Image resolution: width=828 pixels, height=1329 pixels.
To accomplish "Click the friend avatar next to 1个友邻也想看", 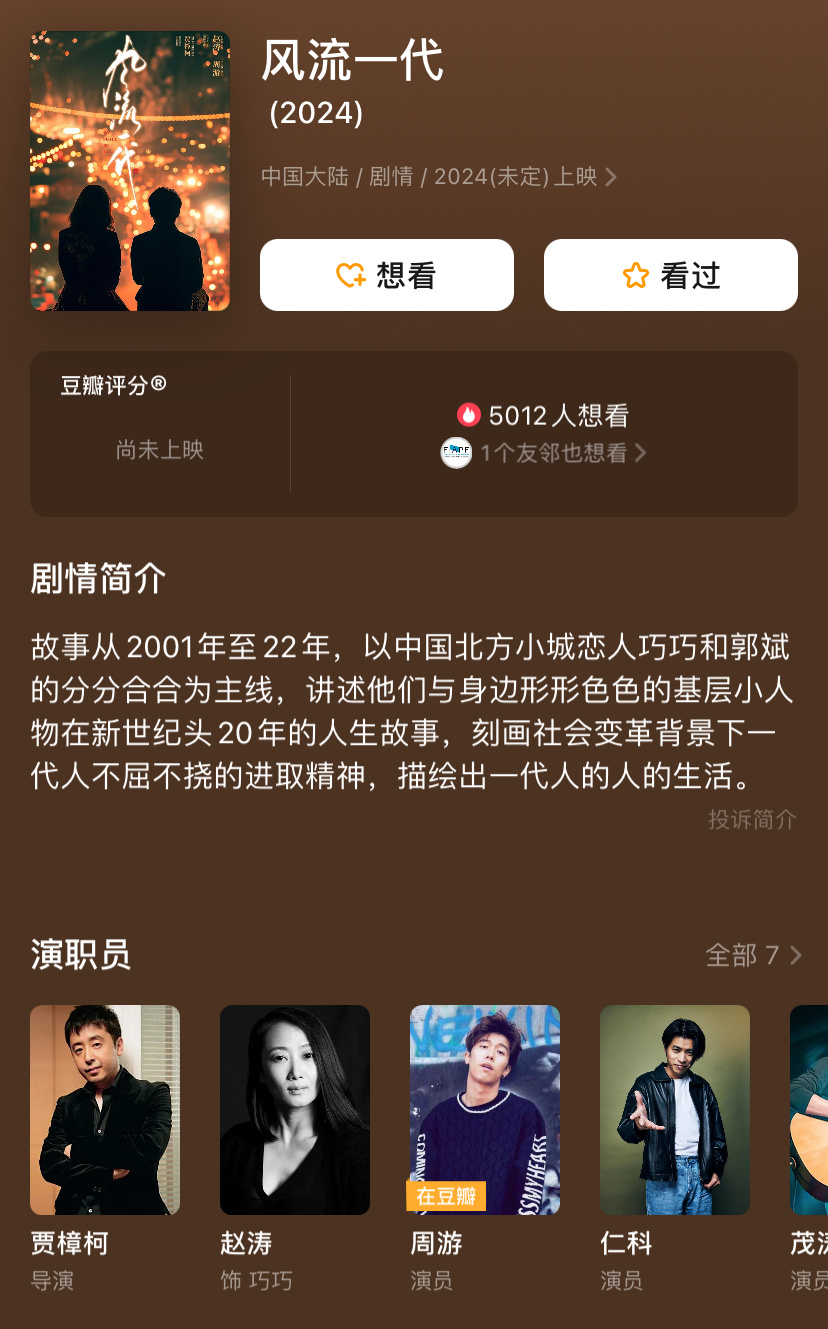I will click(x=457, y=453).
